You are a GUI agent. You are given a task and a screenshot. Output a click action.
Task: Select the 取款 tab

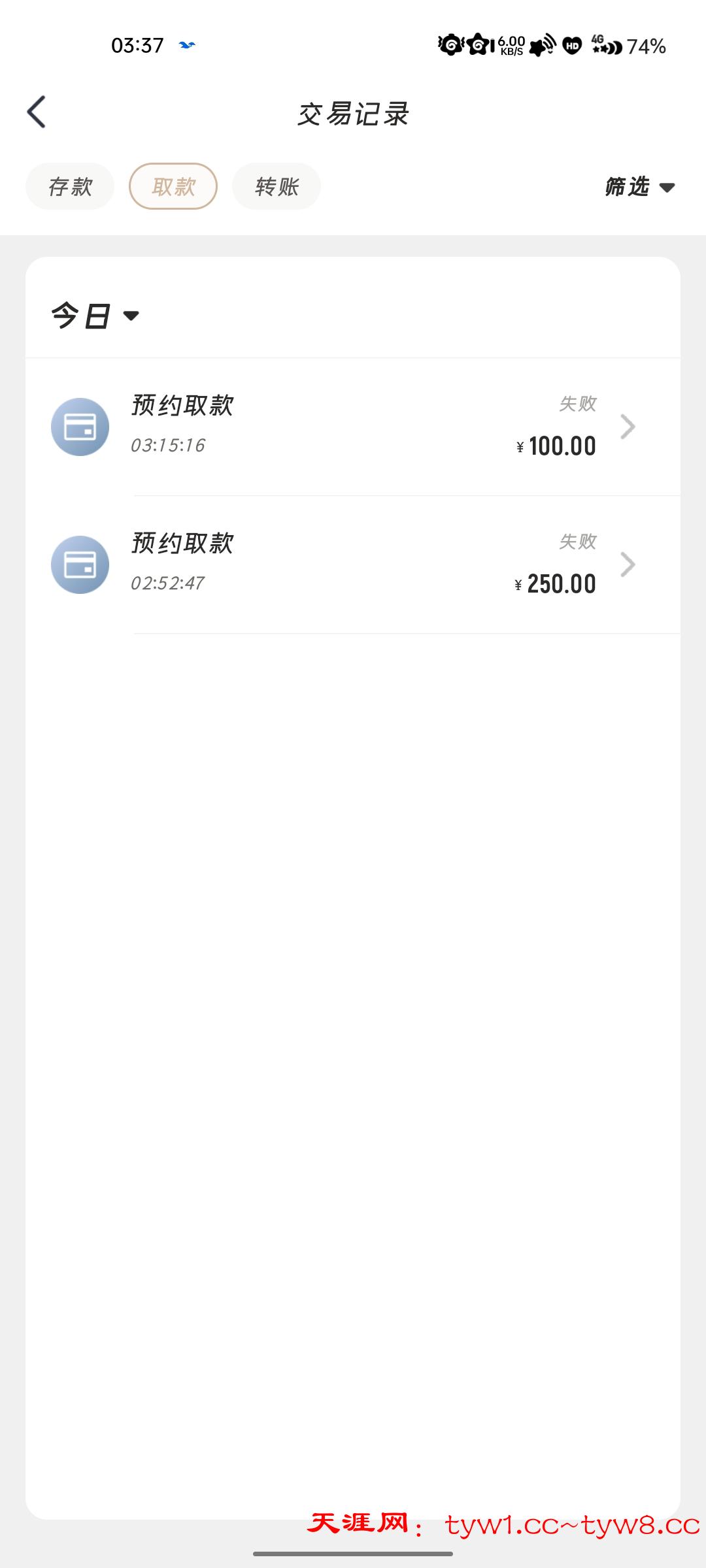pyautogui.click(x=173, y=187)
